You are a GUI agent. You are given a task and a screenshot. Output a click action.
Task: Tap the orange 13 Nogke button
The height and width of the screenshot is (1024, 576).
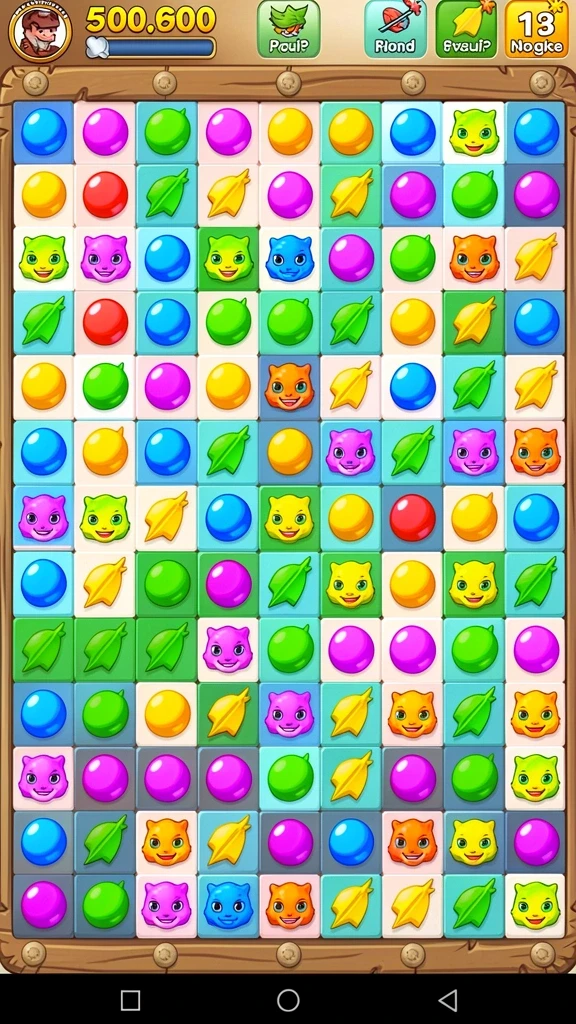536,29
